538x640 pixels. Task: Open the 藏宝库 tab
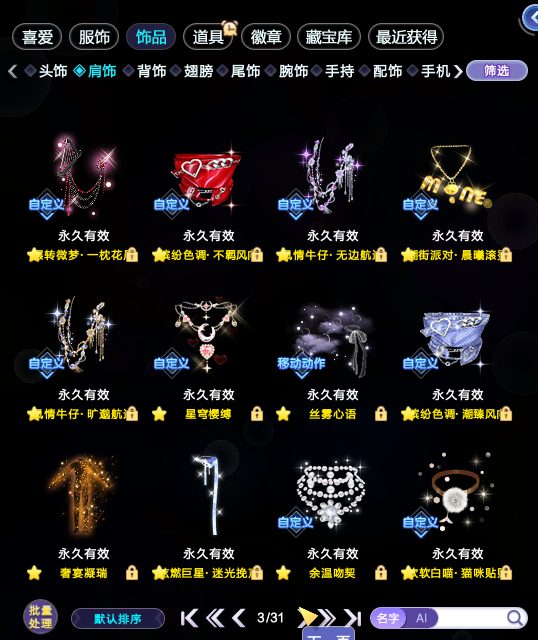pos(329,37)
